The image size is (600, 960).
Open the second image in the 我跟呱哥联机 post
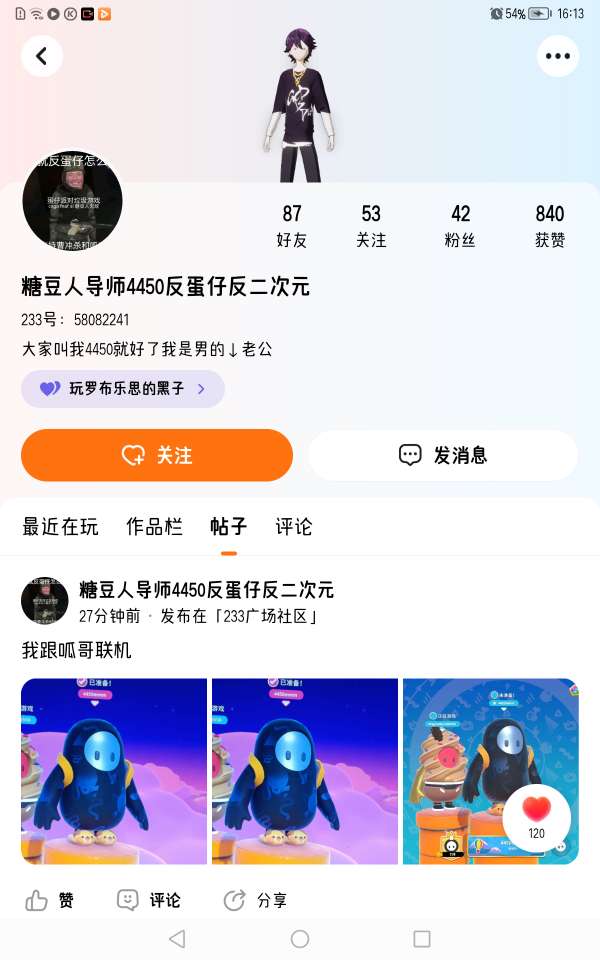pos(305,771)
